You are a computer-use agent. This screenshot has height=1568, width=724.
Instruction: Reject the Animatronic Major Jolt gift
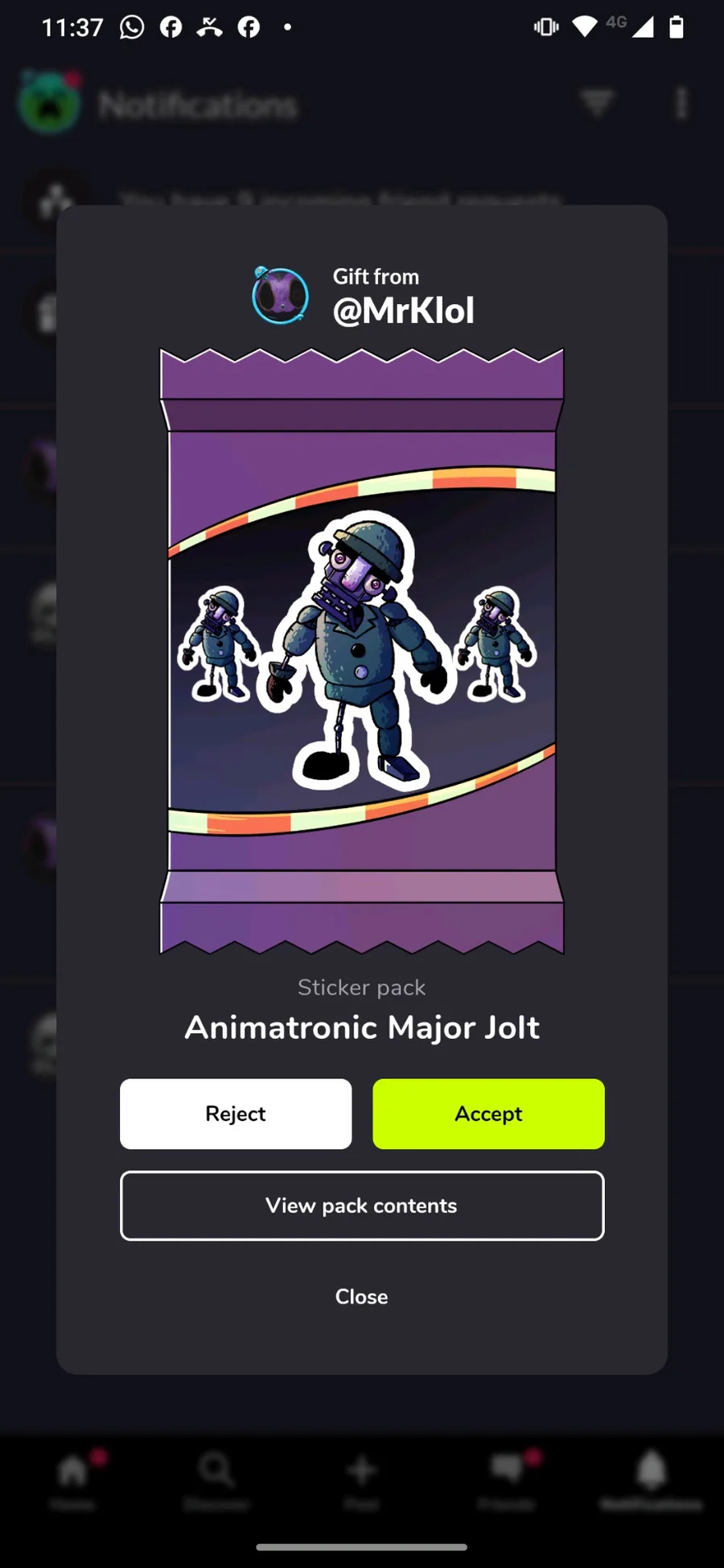(236, 1114)
